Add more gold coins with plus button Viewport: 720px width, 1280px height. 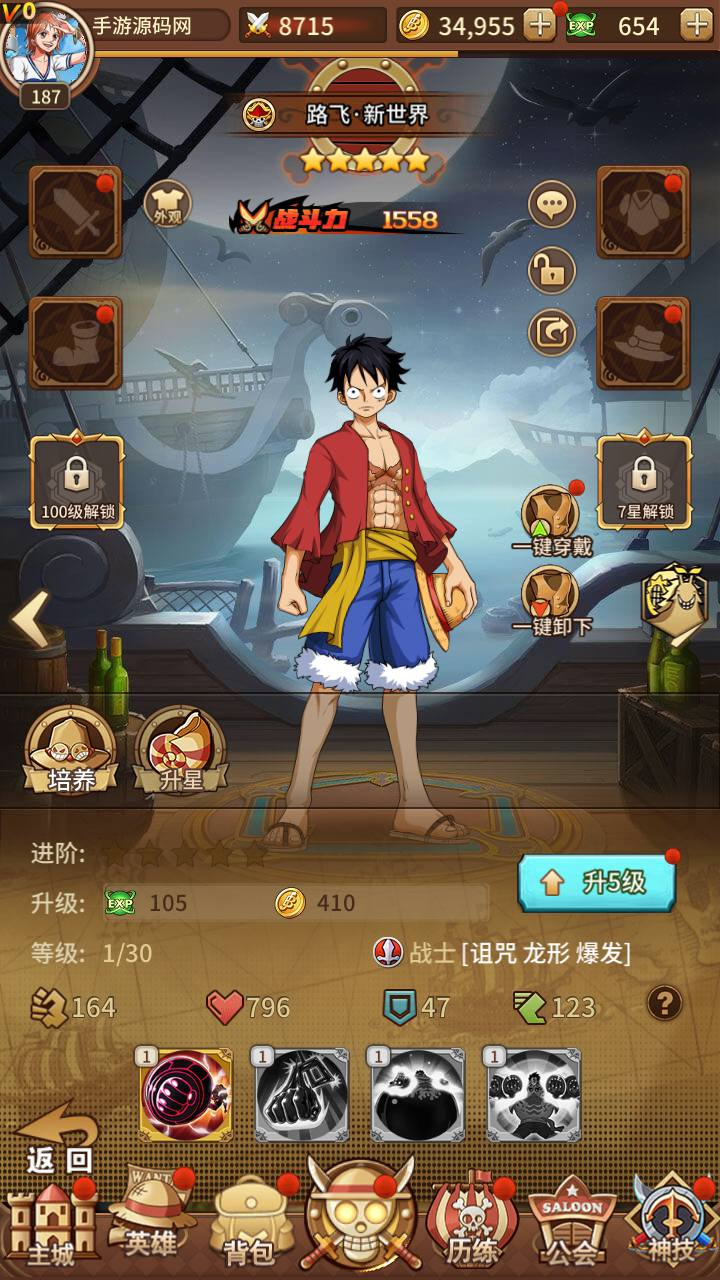[540, 25]
